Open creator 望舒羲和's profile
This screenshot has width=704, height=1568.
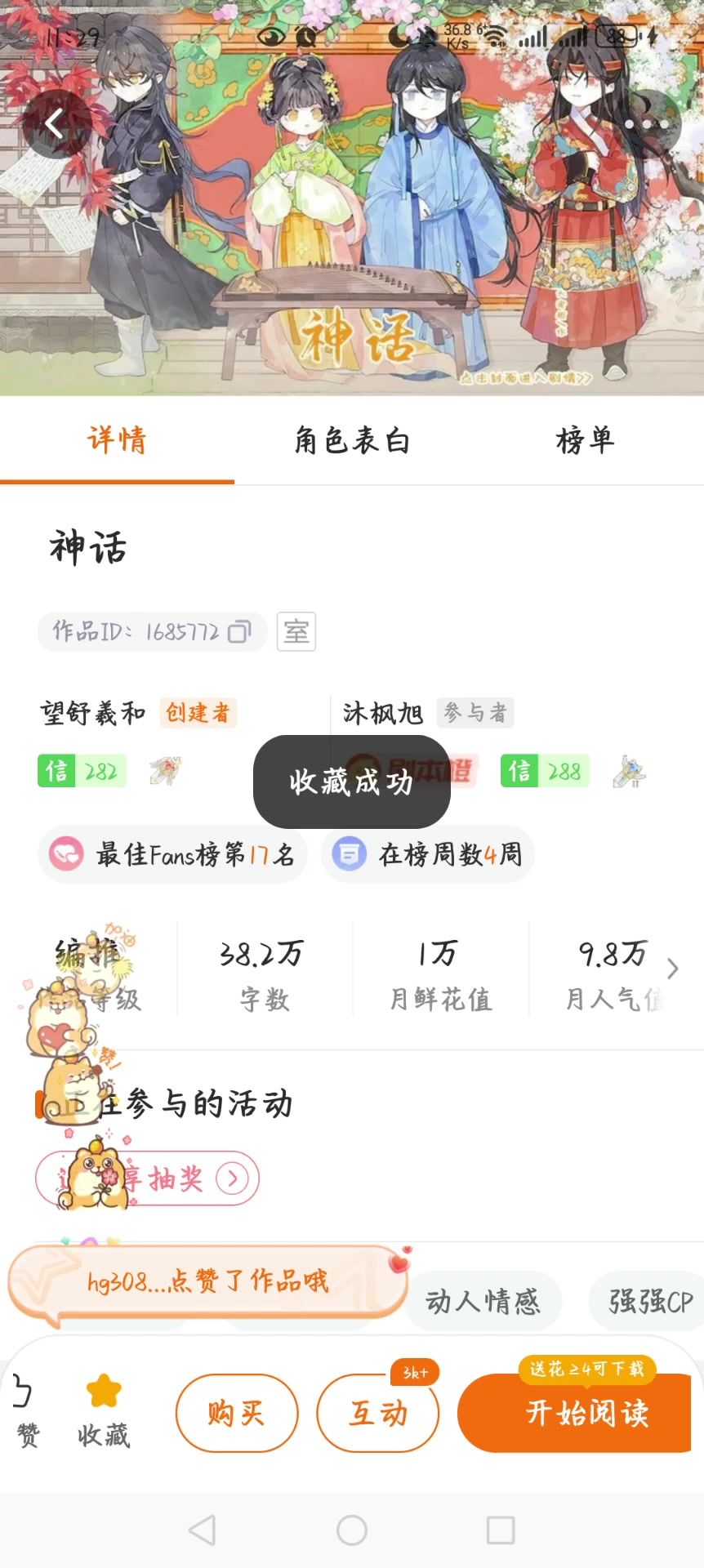click(x=93, y=713)
